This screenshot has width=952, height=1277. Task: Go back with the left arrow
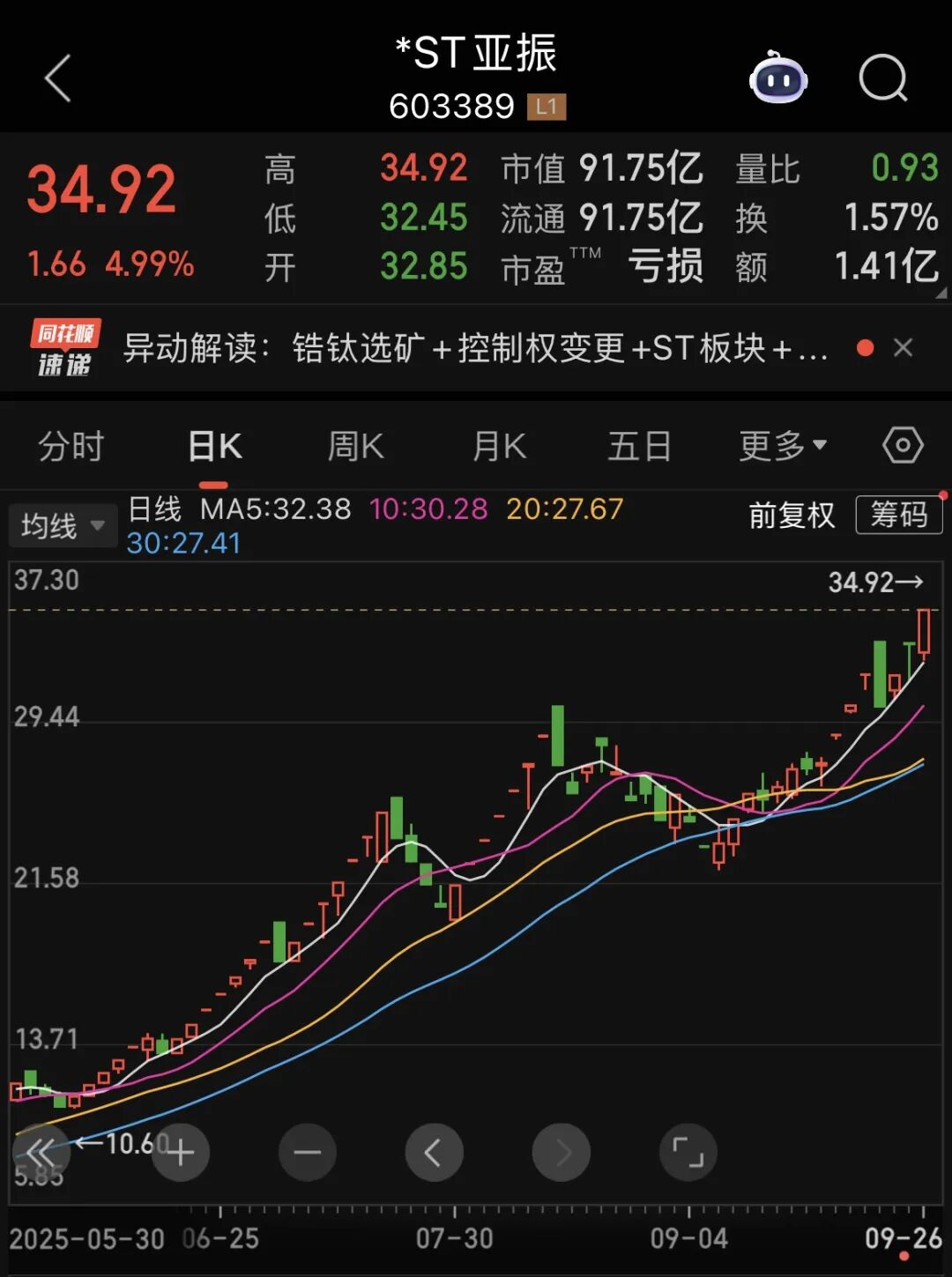click(x=56, y=79)
